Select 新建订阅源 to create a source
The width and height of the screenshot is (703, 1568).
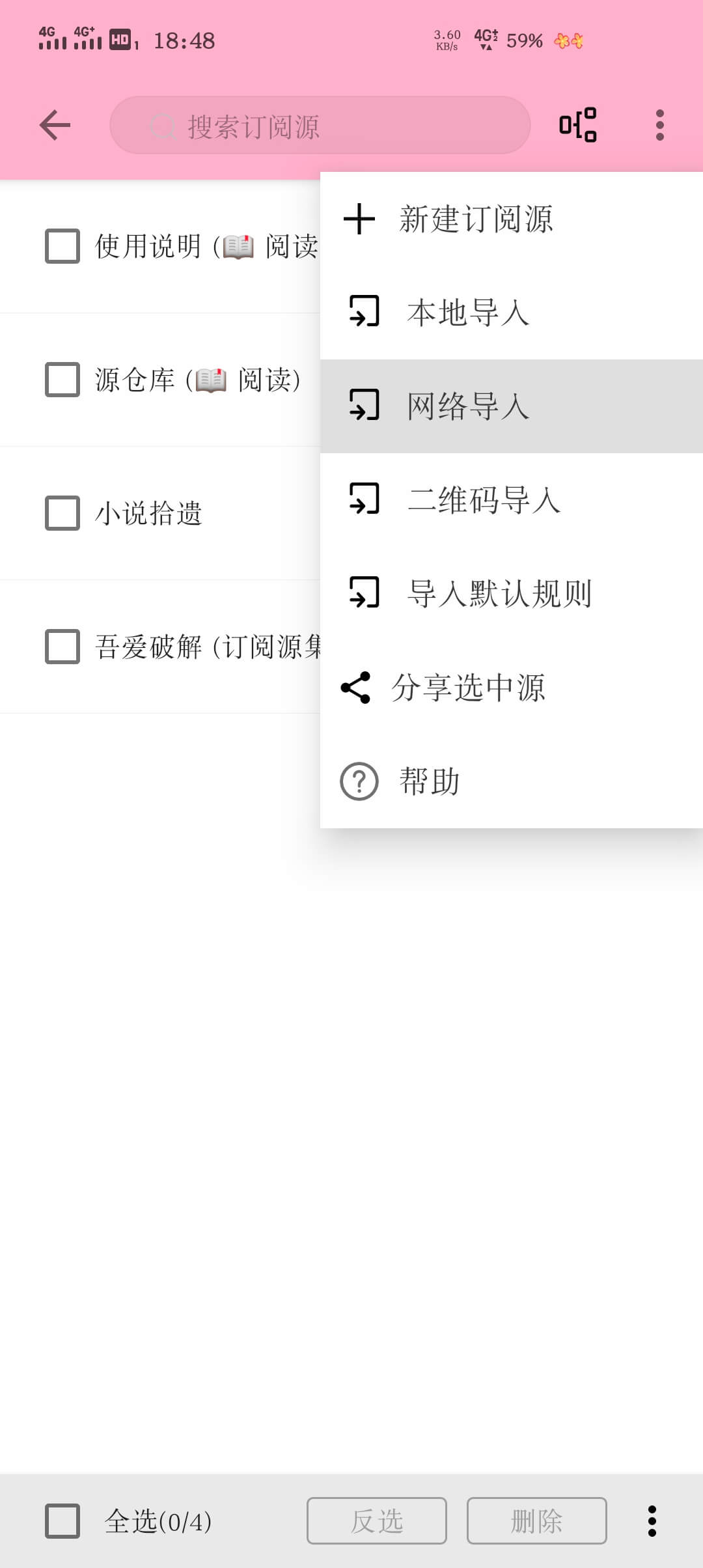(x=475, y=219)
